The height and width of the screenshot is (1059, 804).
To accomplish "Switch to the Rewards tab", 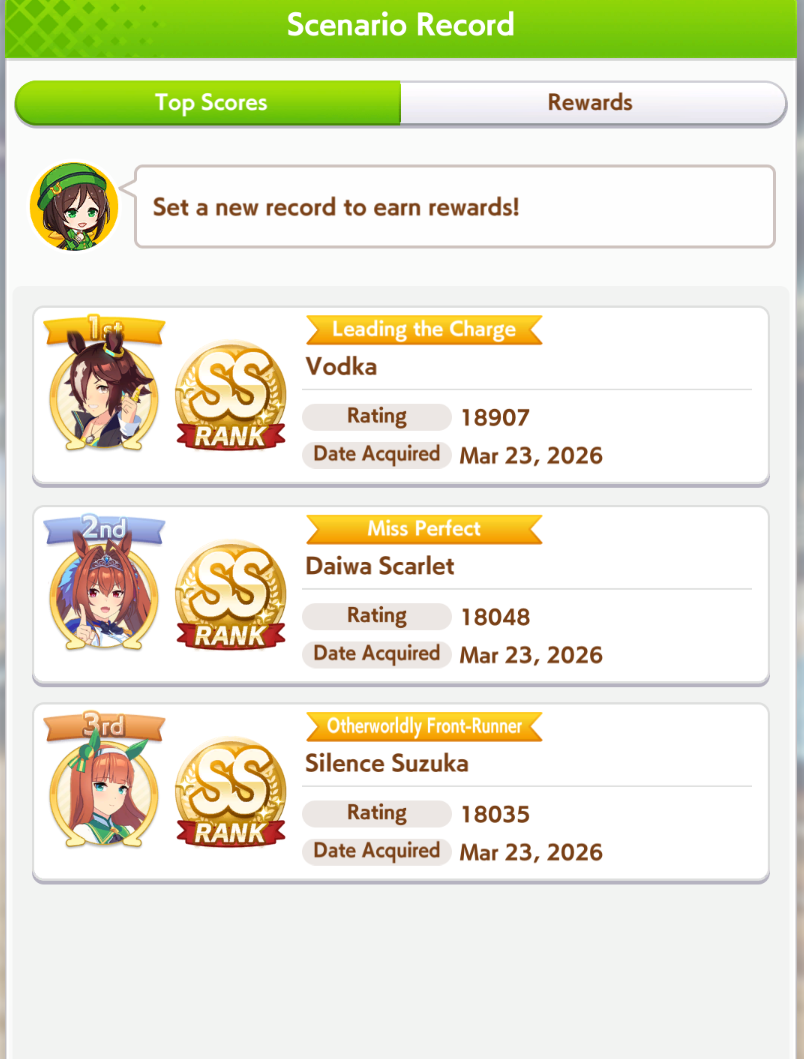I will point(590,103).
